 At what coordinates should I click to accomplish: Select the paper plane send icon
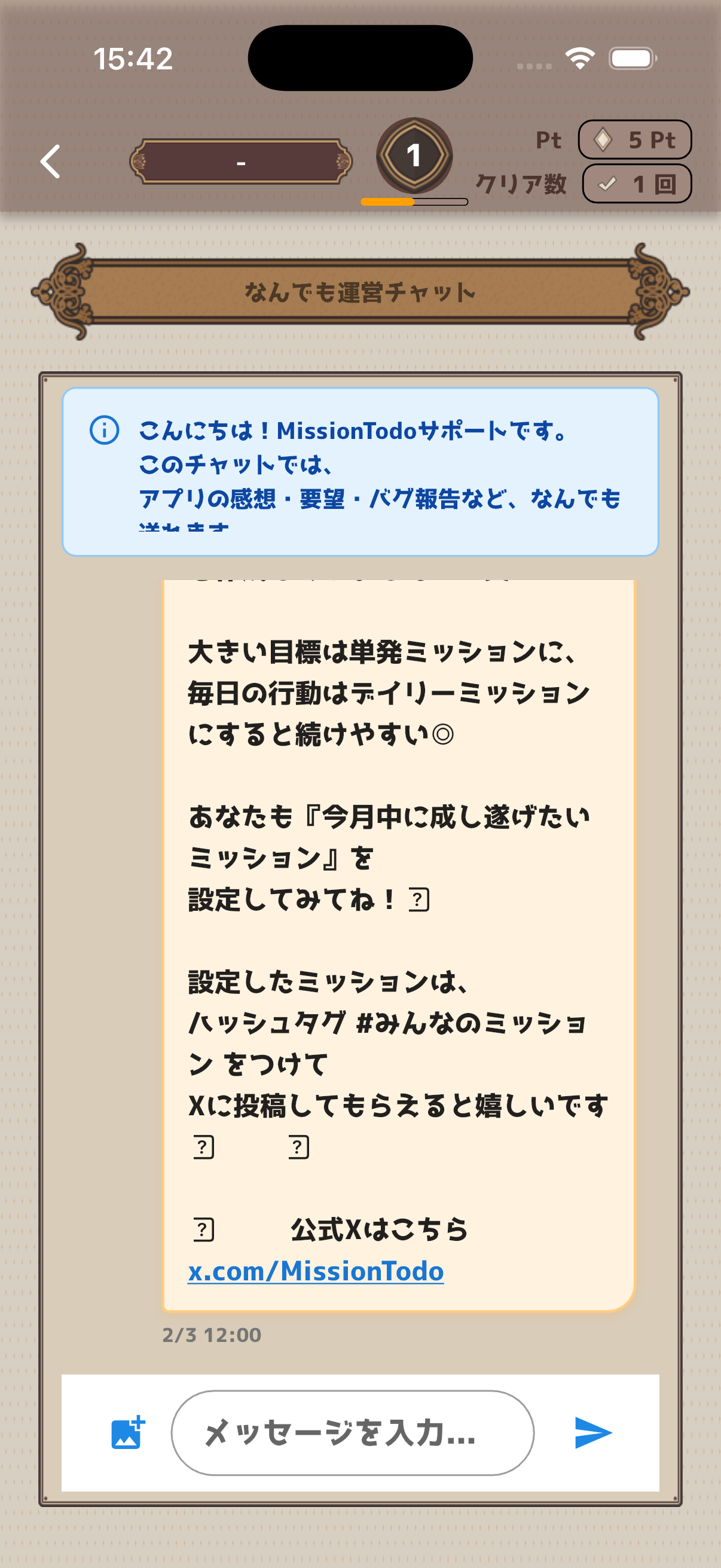pyautogui.click(x=593, y=1432)
